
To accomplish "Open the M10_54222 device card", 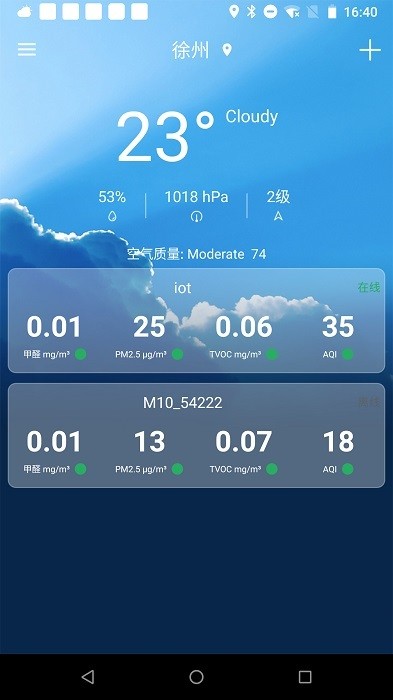I will pyautogui.click(x=196, y=435).
